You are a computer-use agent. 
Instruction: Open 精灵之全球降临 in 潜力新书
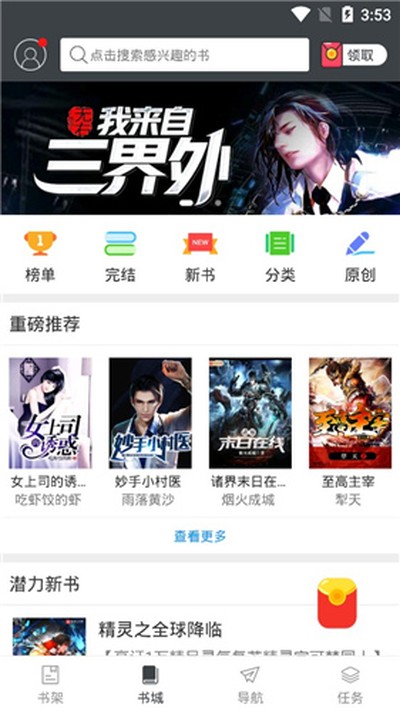click(200, 636)
